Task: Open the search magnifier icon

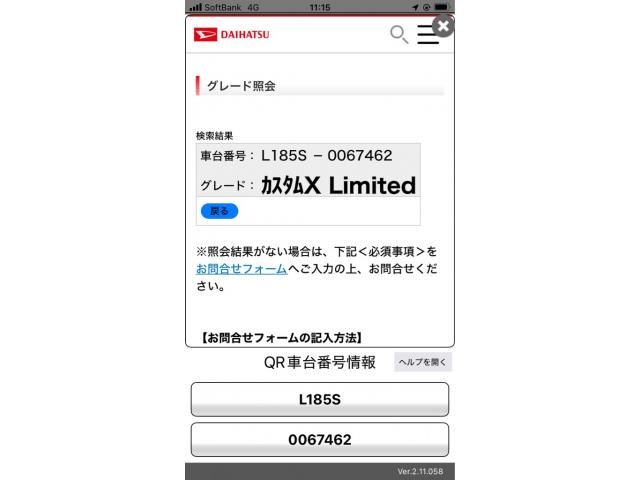Action: coord(398,35)
